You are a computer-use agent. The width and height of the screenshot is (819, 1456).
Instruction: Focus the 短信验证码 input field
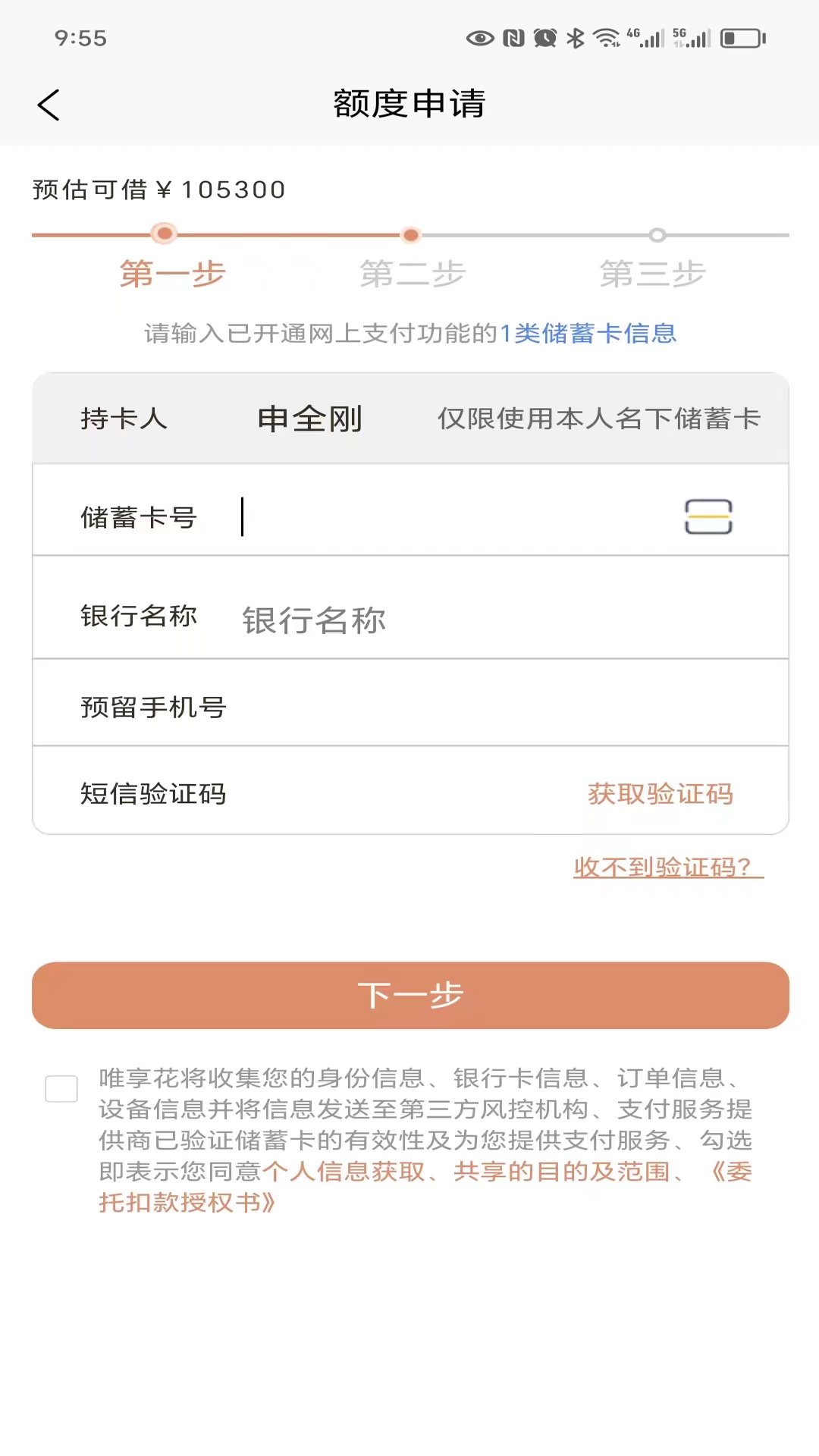(402, 793)
